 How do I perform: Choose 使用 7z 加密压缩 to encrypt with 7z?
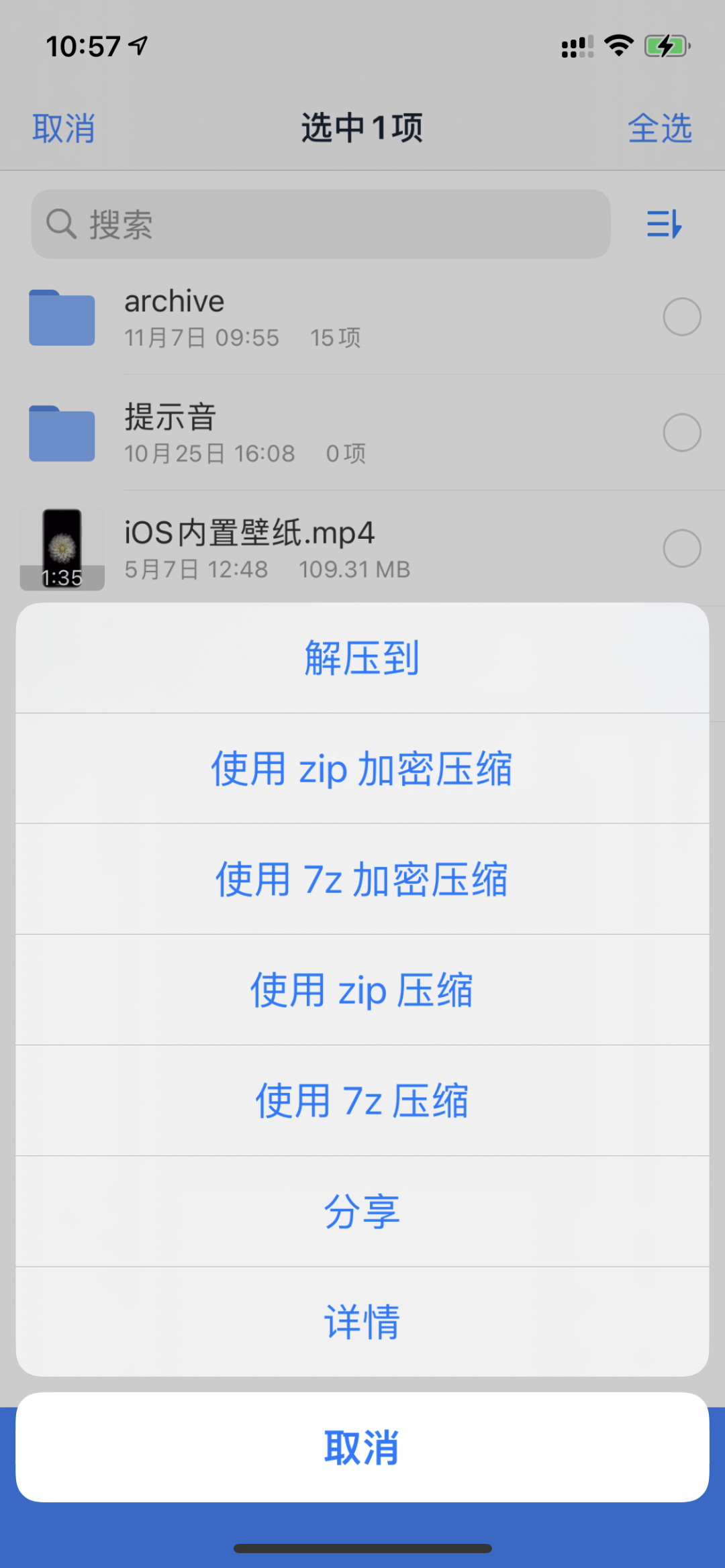tap(362, 879)
